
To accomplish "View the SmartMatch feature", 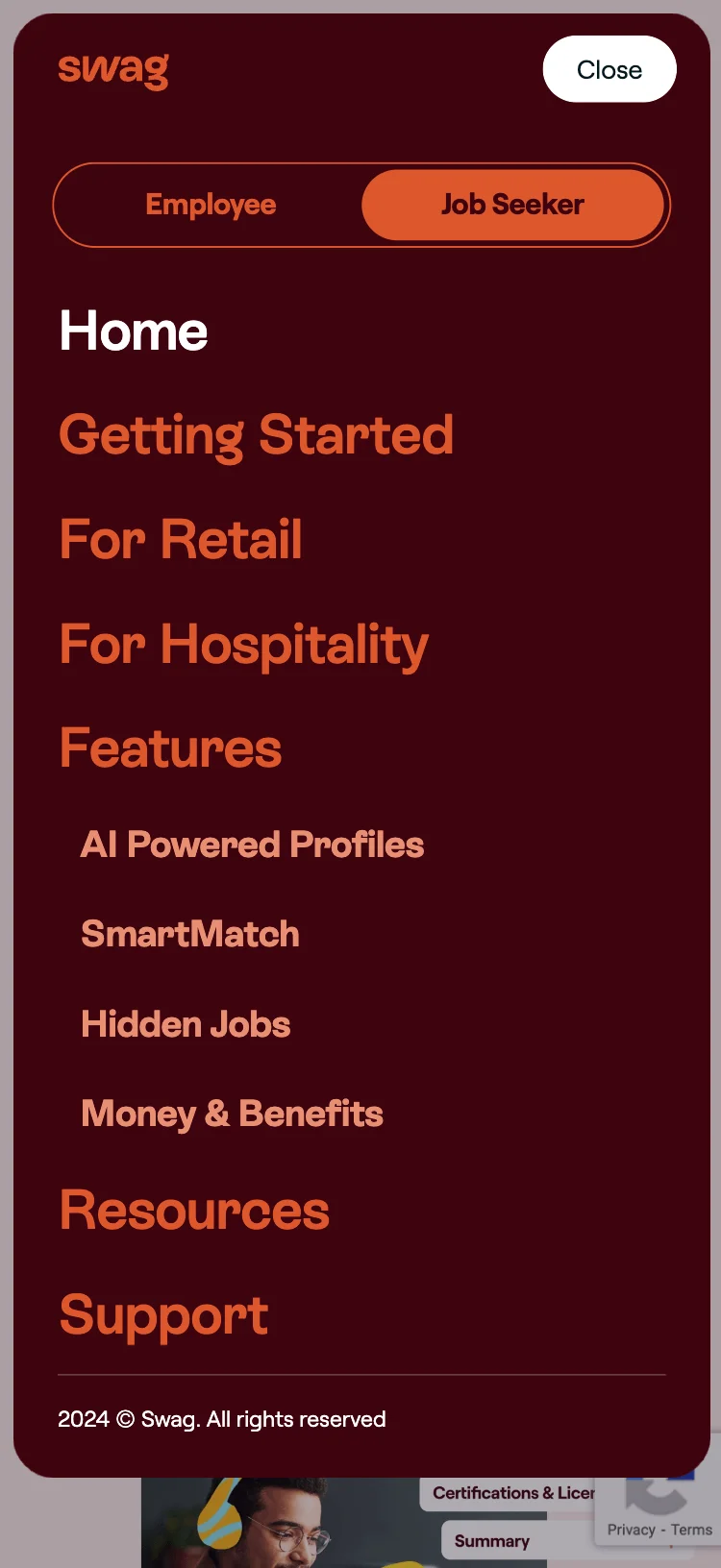I will 190,934.
